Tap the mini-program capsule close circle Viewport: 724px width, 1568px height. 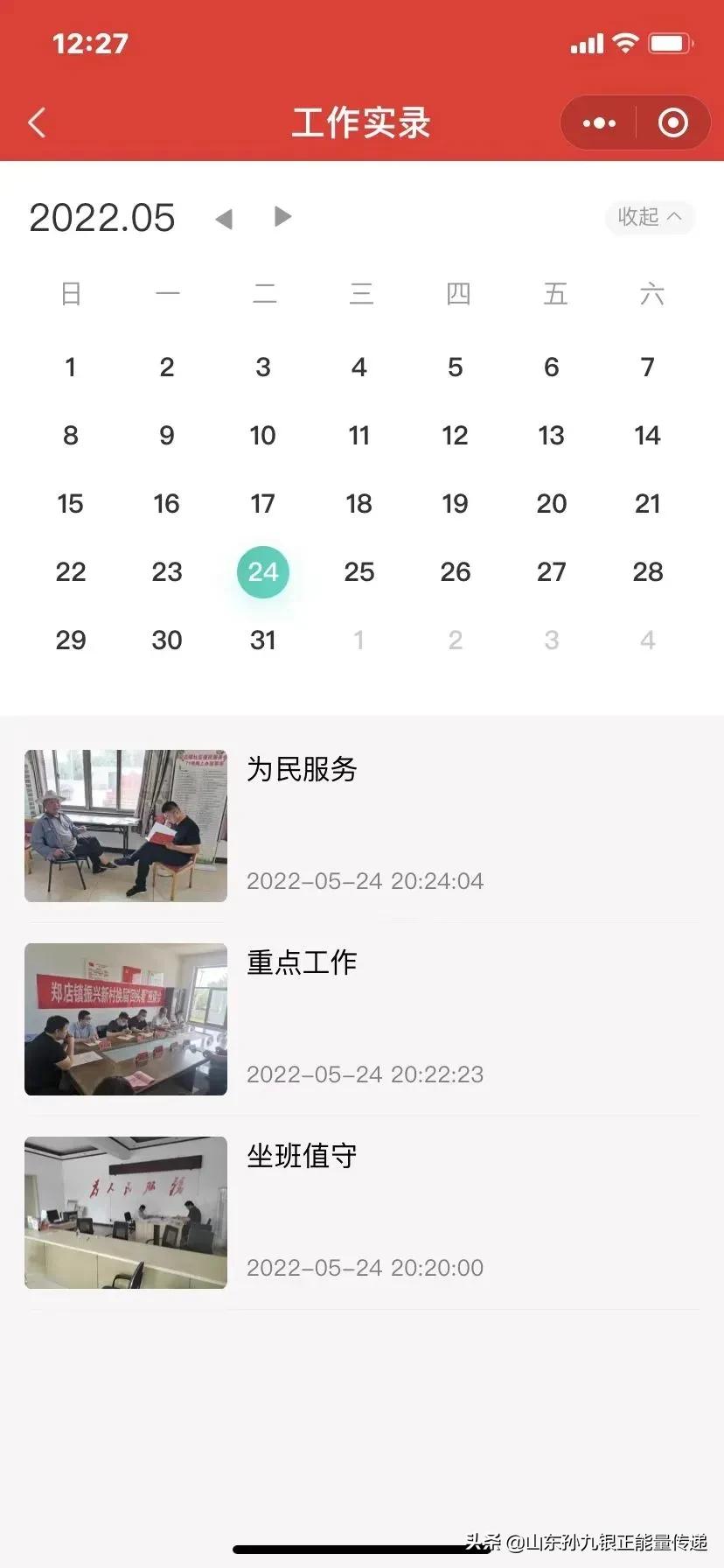pyautogui.click(x=672, y=122)
